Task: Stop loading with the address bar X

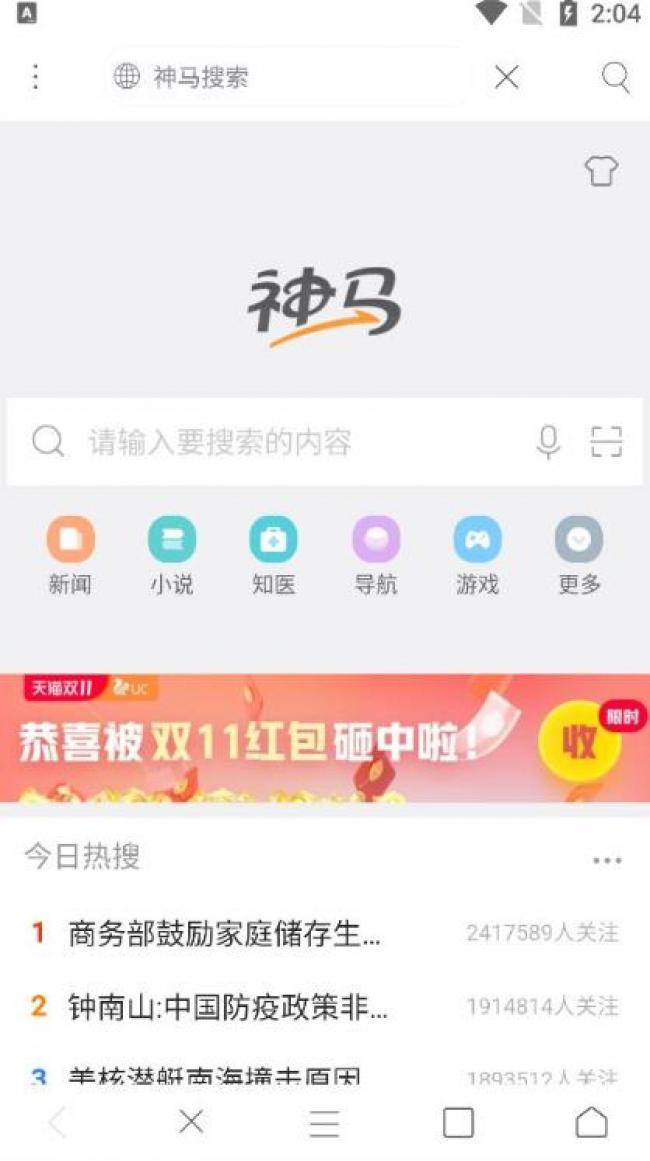Action: (507, 77)
